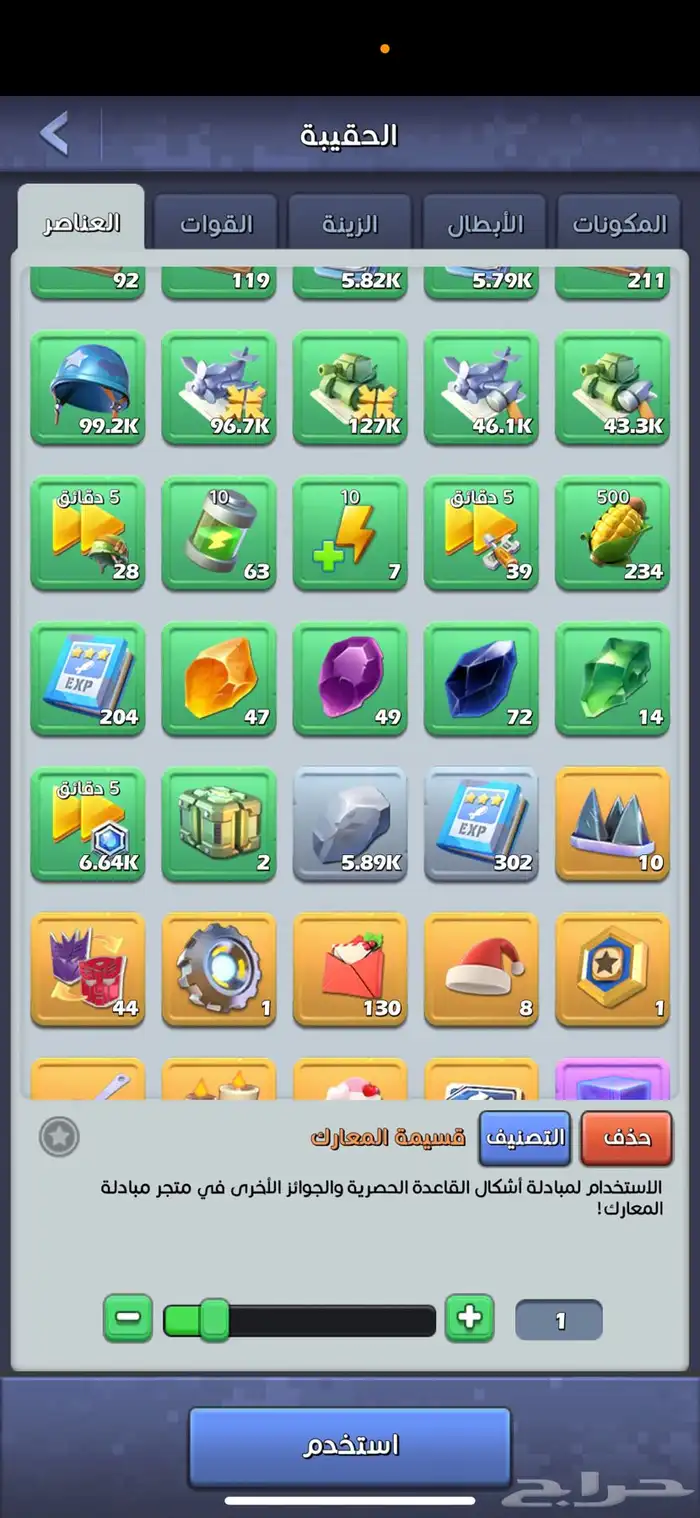Switch to the الأبطال tab
Image resolution: width=700 pixels, height=1518 pixels.
(485, 224)
